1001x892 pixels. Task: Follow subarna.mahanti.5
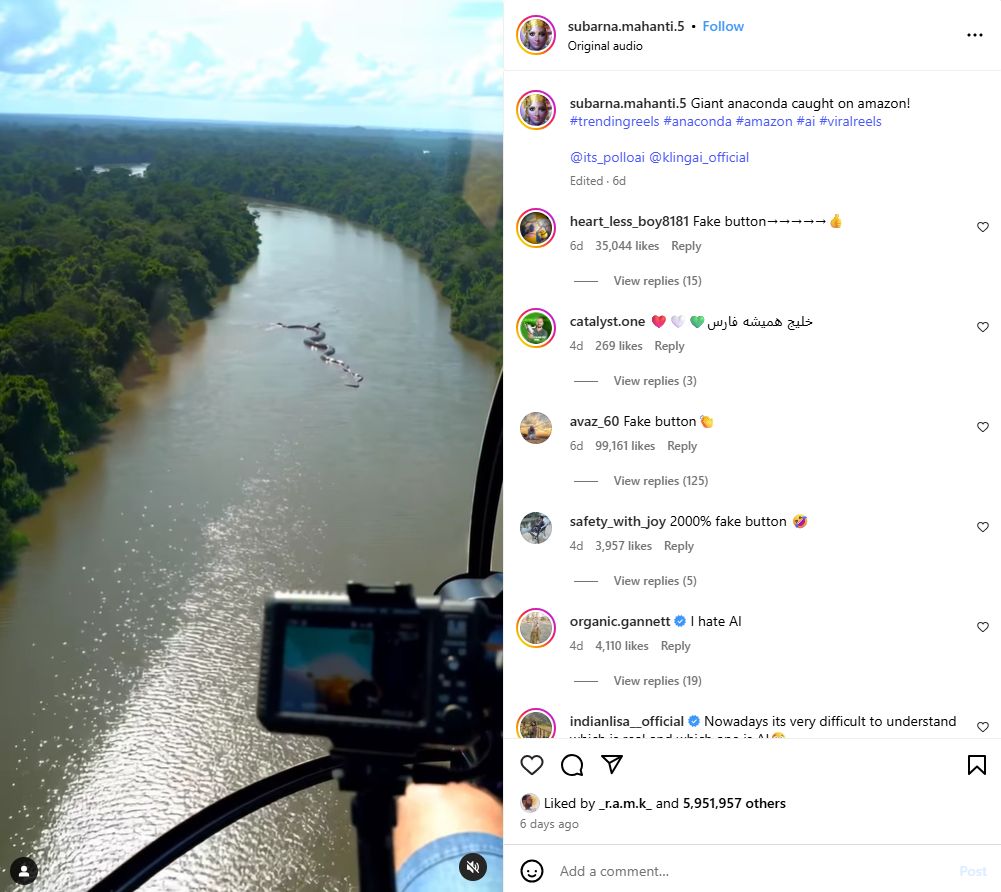click(723, 26)
